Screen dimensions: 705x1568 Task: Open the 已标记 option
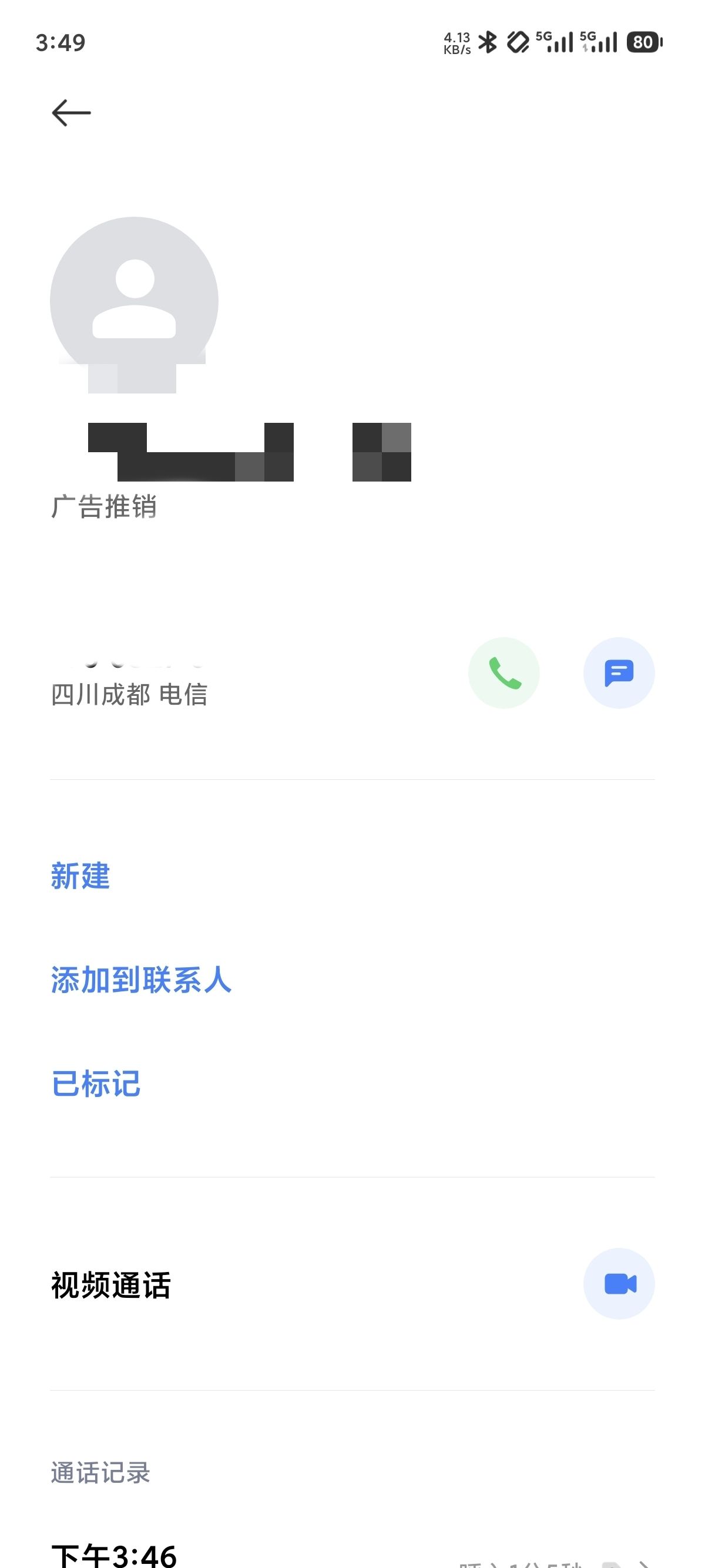(96, 1084)
